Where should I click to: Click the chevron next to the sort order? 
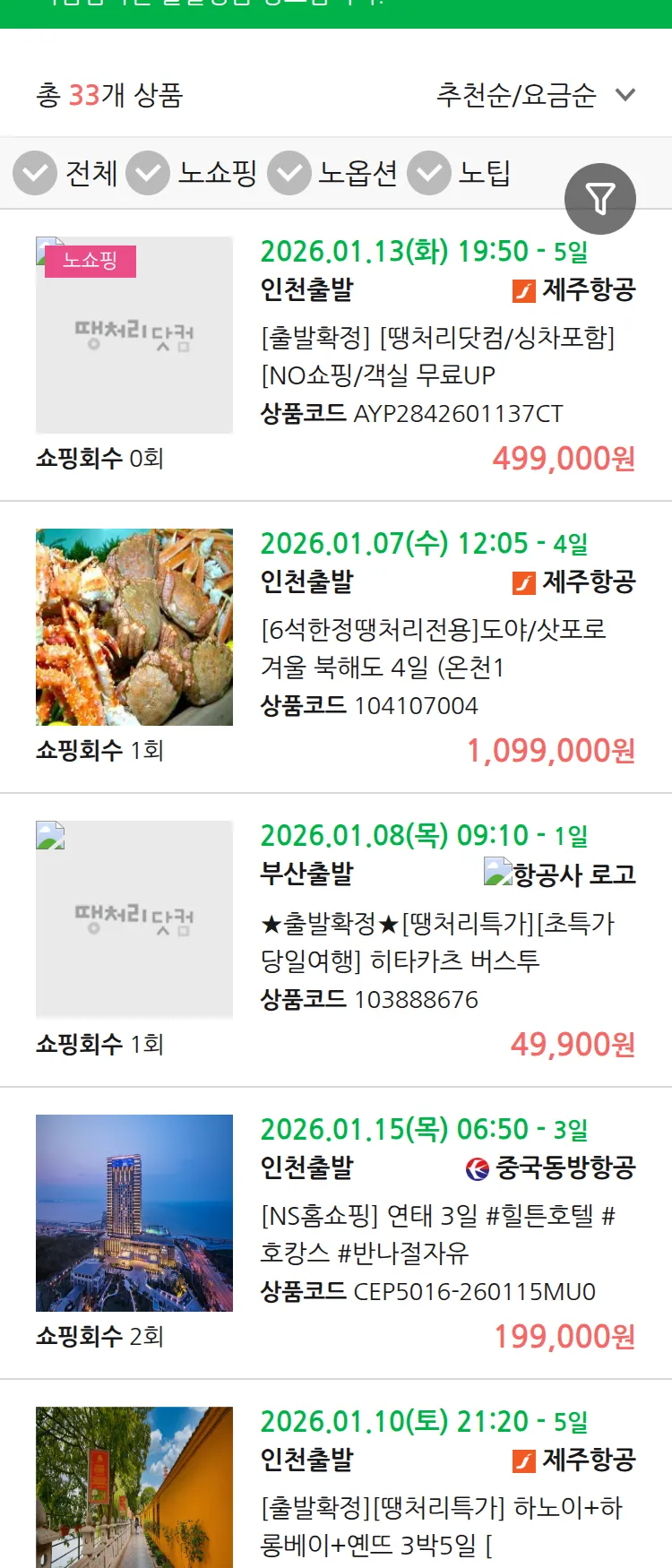tap(625, 94)
